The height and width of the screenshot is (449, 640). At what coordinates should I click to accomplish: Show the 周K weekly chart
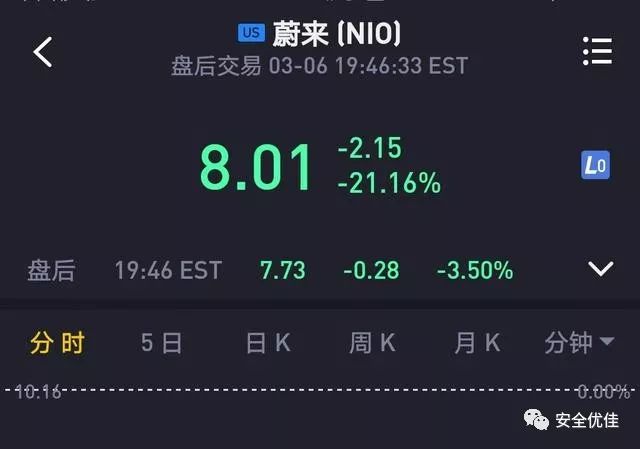372,343
